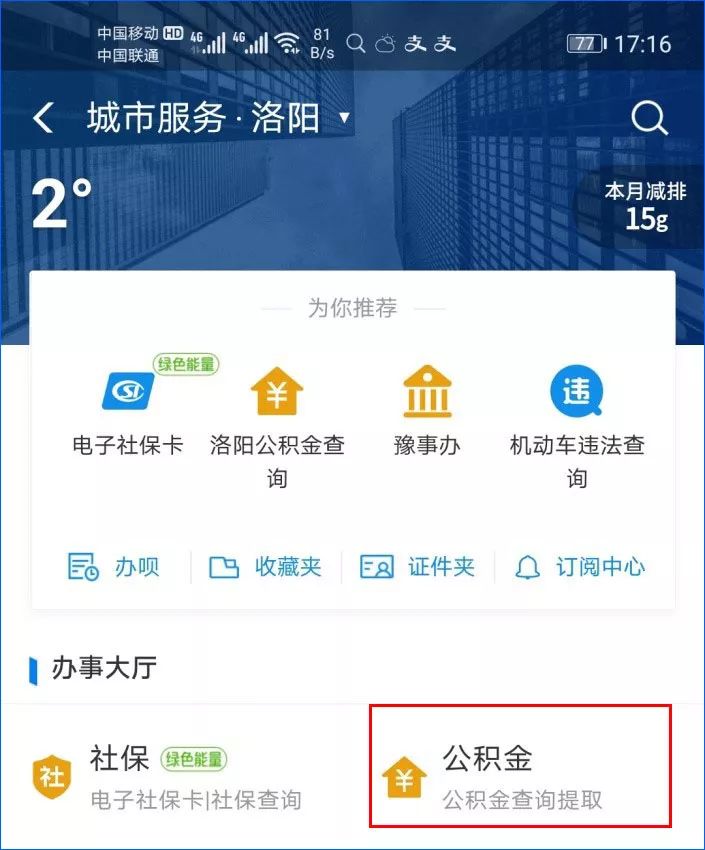The image size is (705, 850).
Task: Tap the 办呗 shortcut
Action: point(113,567)
